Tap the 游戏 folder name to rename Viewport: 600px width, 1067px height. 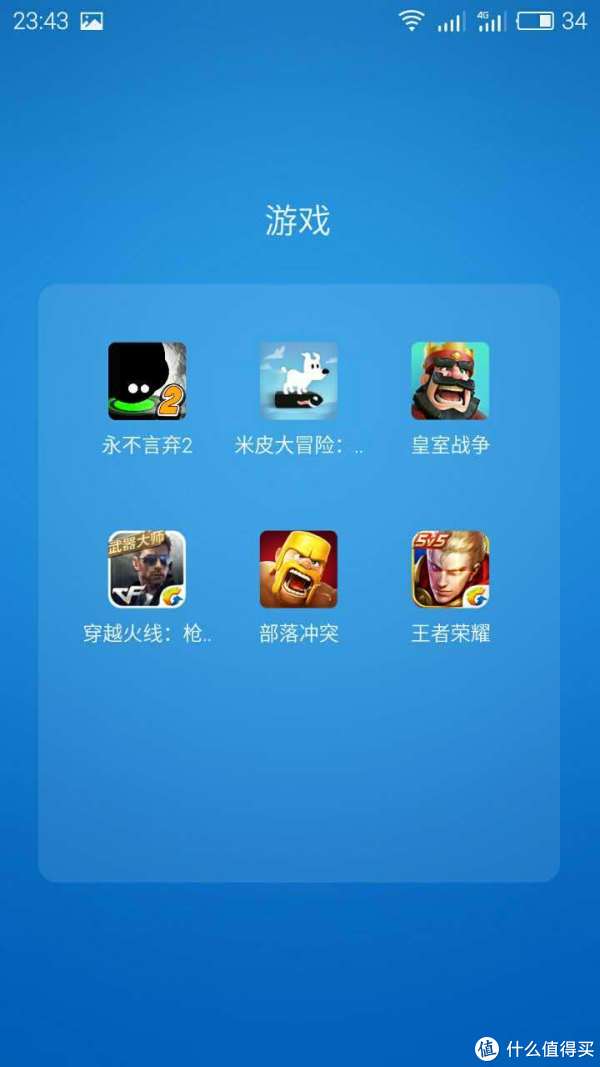[x=298, y=222]
